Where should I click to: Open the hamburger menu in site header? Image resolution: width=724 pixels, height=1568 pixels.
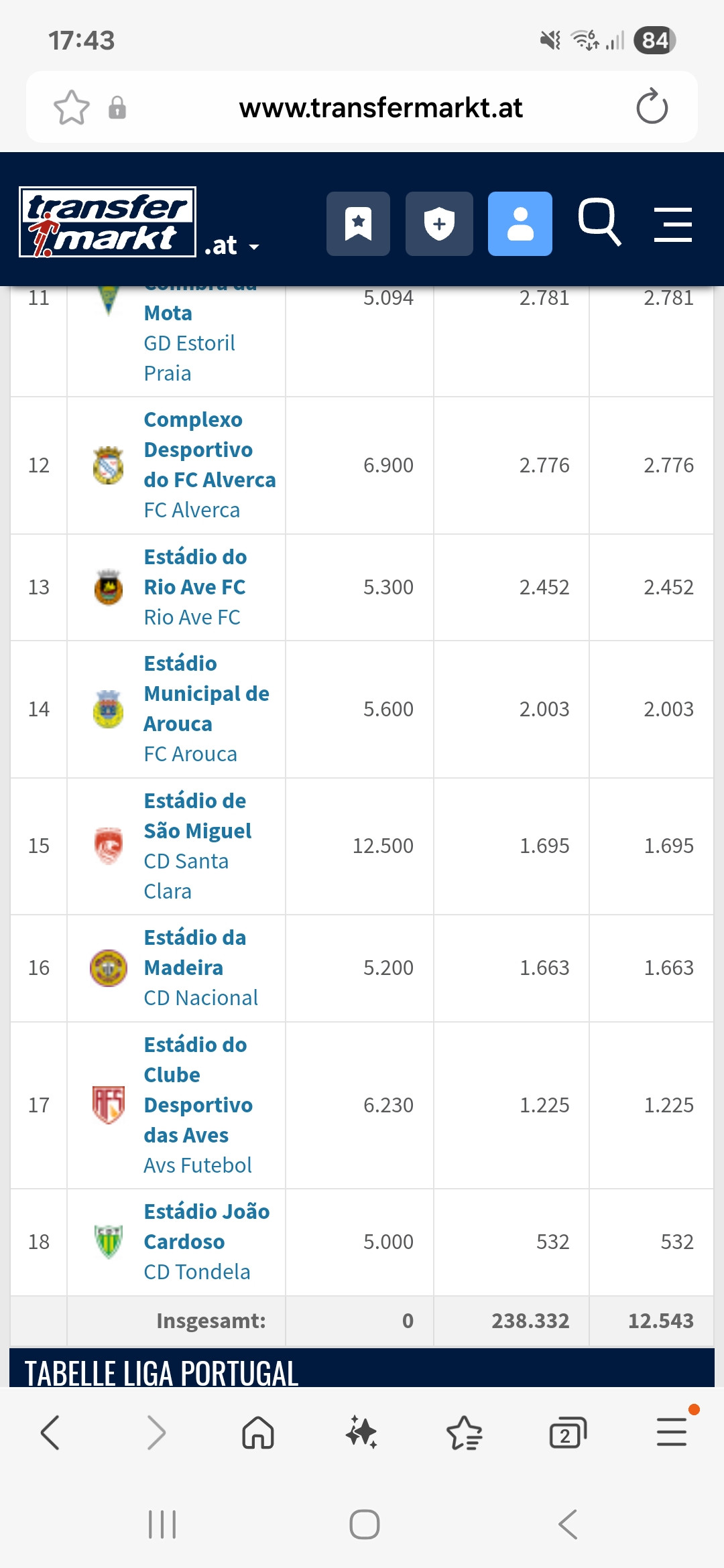[x=672, y=224]
